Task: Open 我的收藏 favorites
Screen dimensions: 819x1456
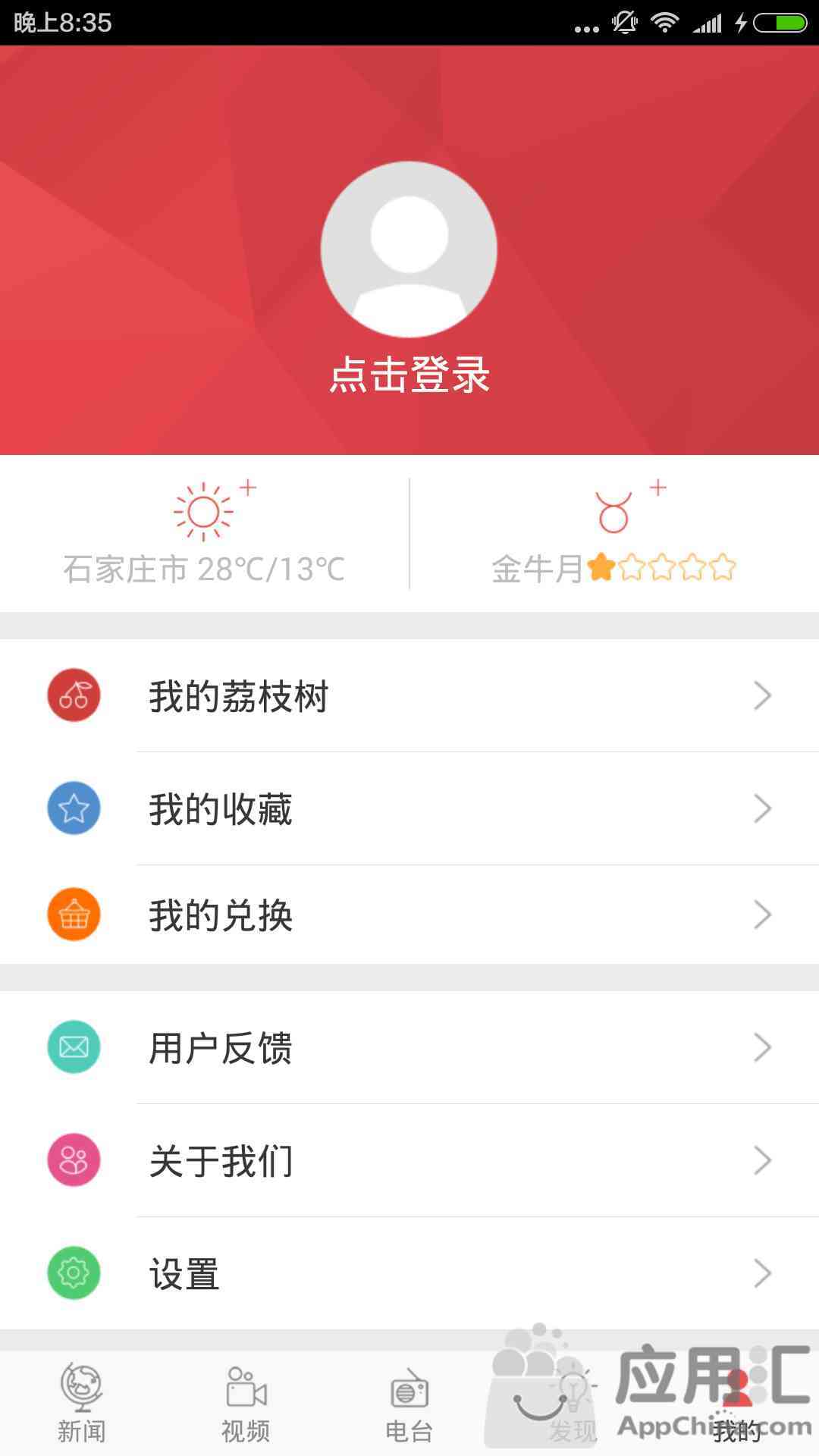Action: (409, 808)
